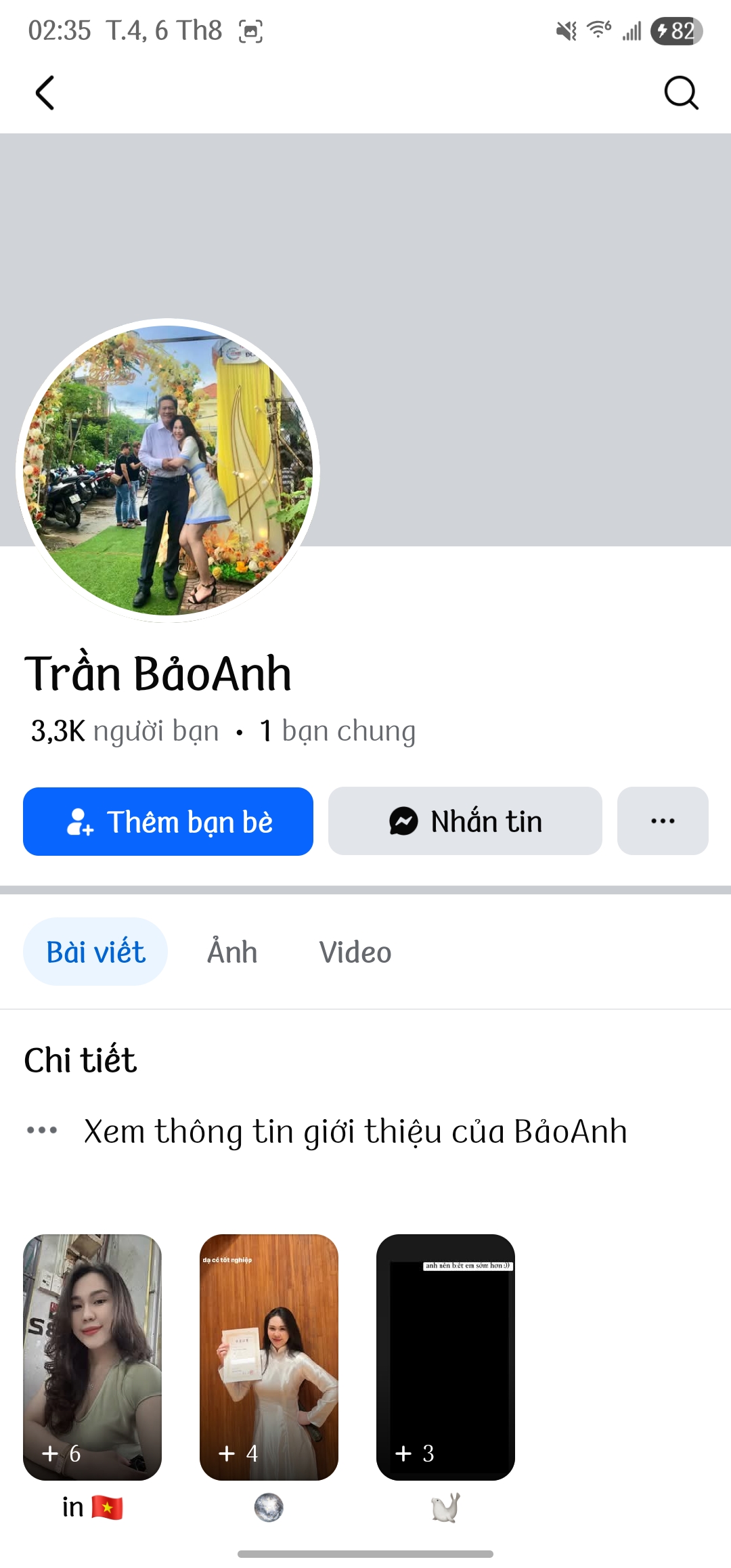Open the three-dot options icon beside Nhắn tin
The width and height of the screenshot is (731, 1568).
662,821
